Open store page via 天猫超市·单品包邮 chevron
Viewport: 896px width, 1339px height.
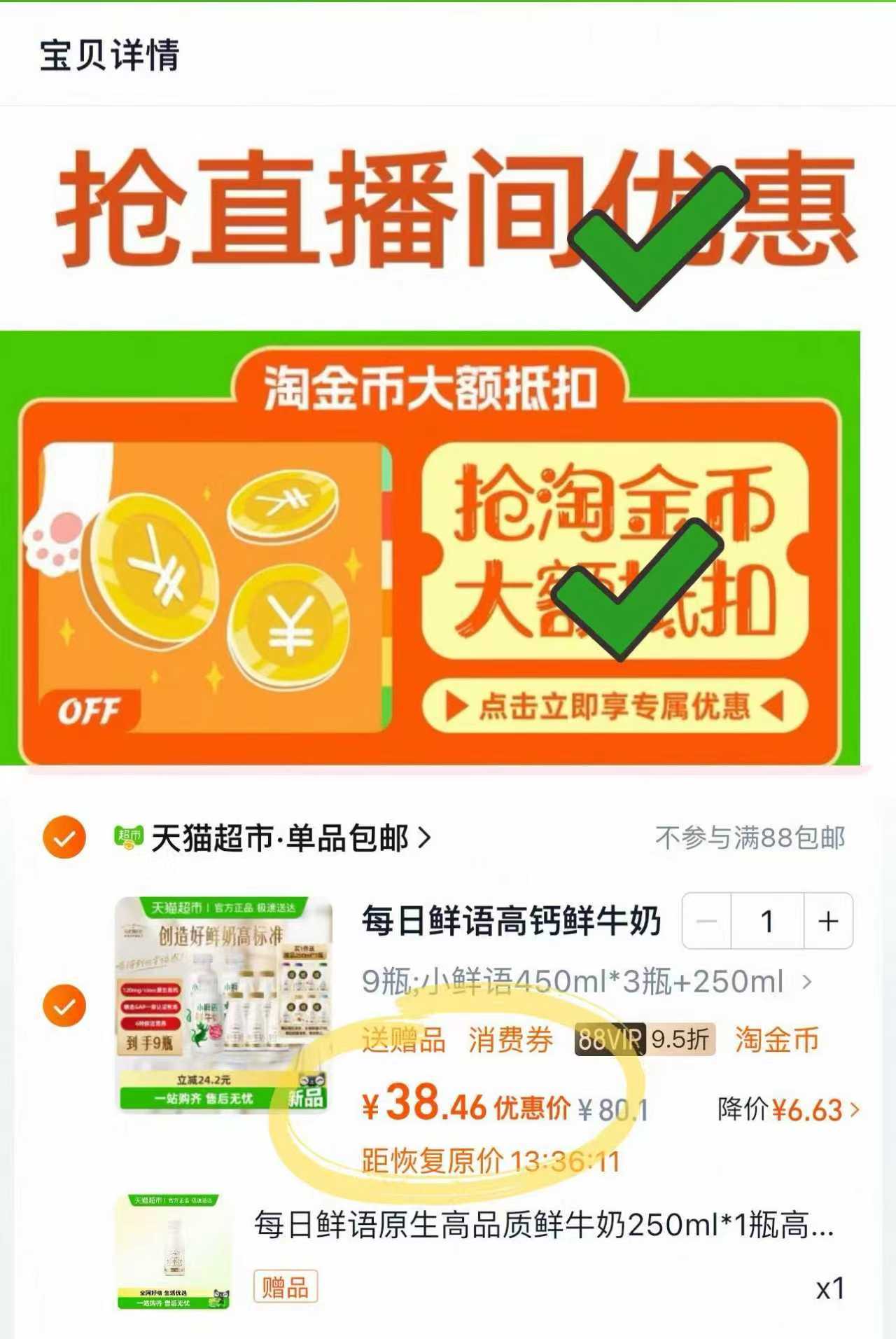click(x=423, y=835)
